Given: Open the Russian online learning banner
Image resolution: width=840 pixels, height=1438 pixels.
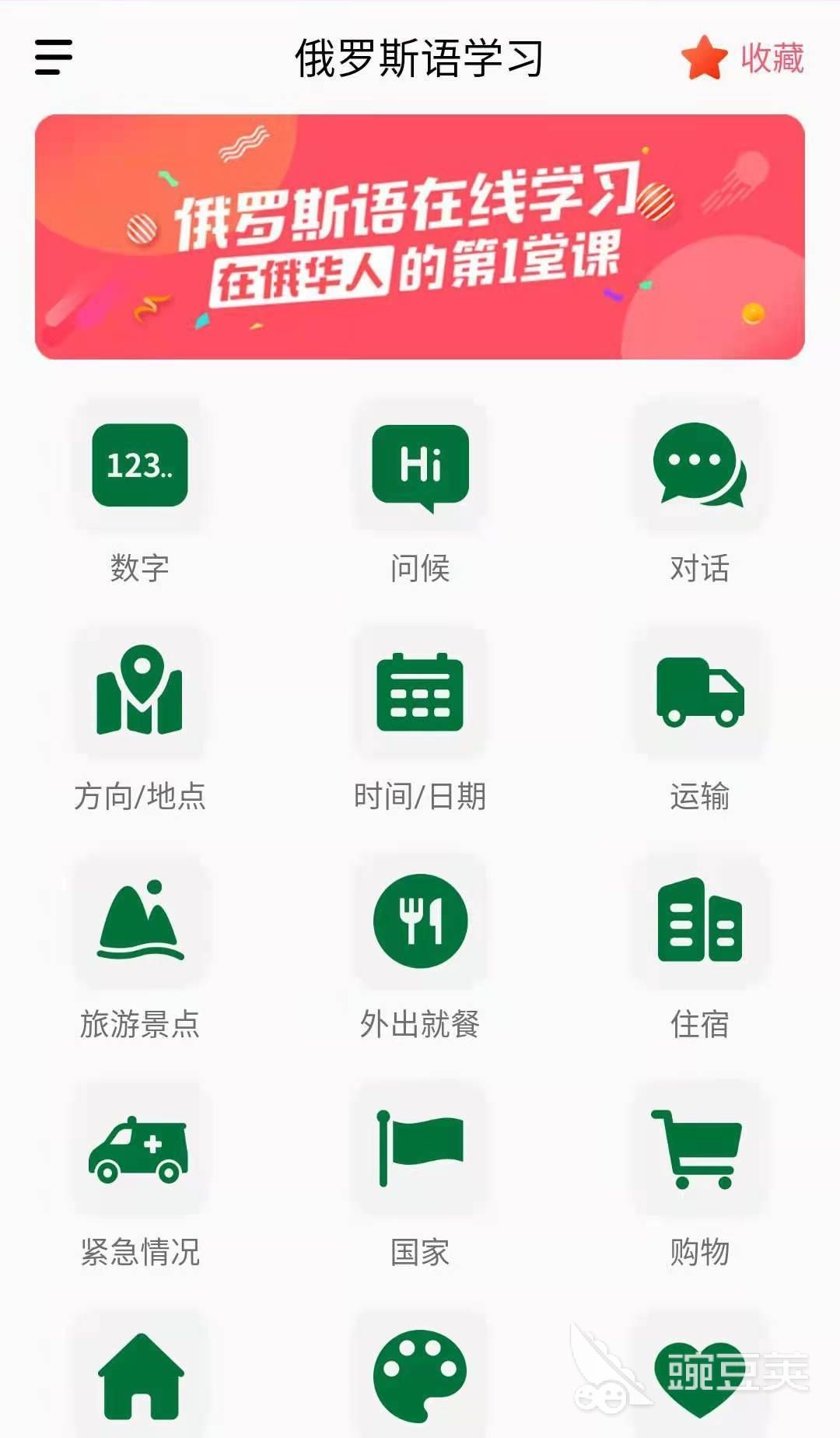Looking at the screenshot, I should pyautogui.click(x=420, y=237).
